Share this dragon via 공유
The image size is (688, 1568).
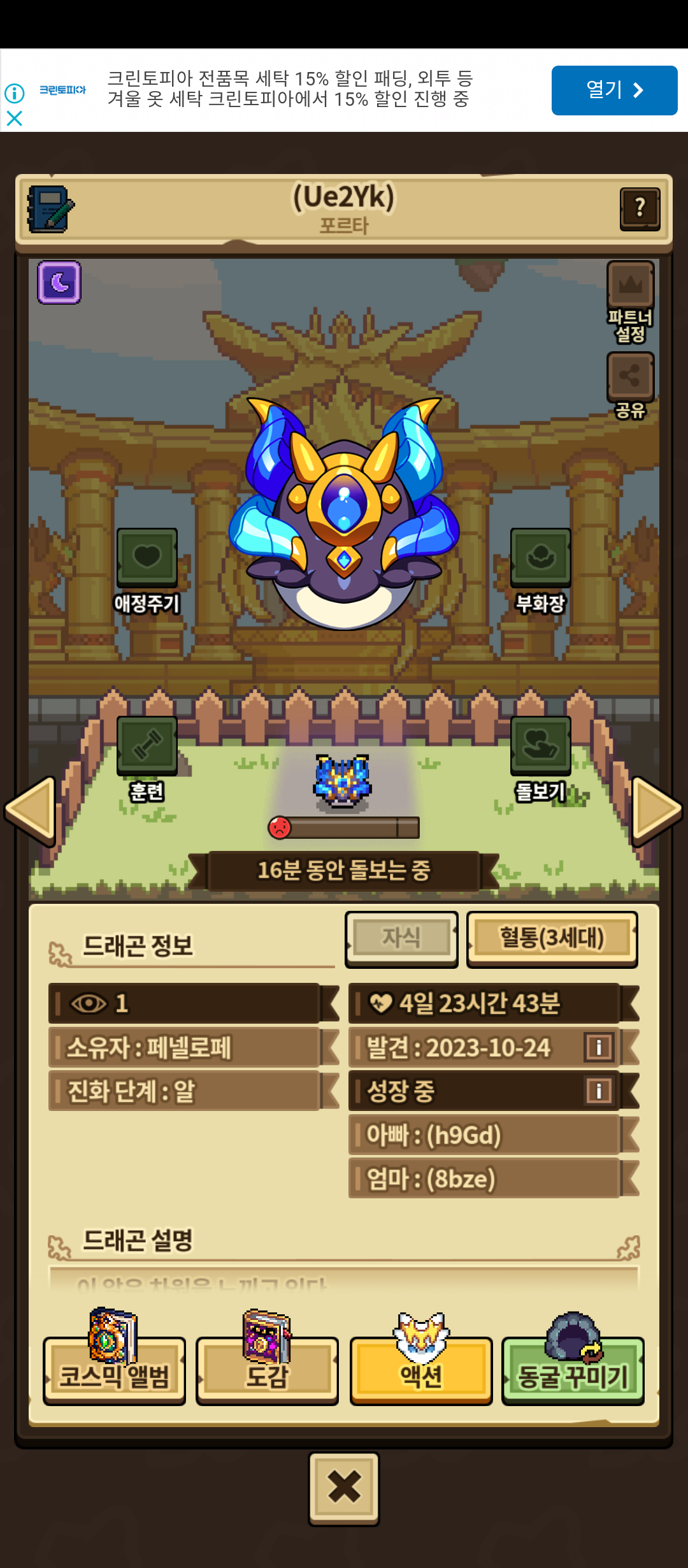[x=630, y=386]
